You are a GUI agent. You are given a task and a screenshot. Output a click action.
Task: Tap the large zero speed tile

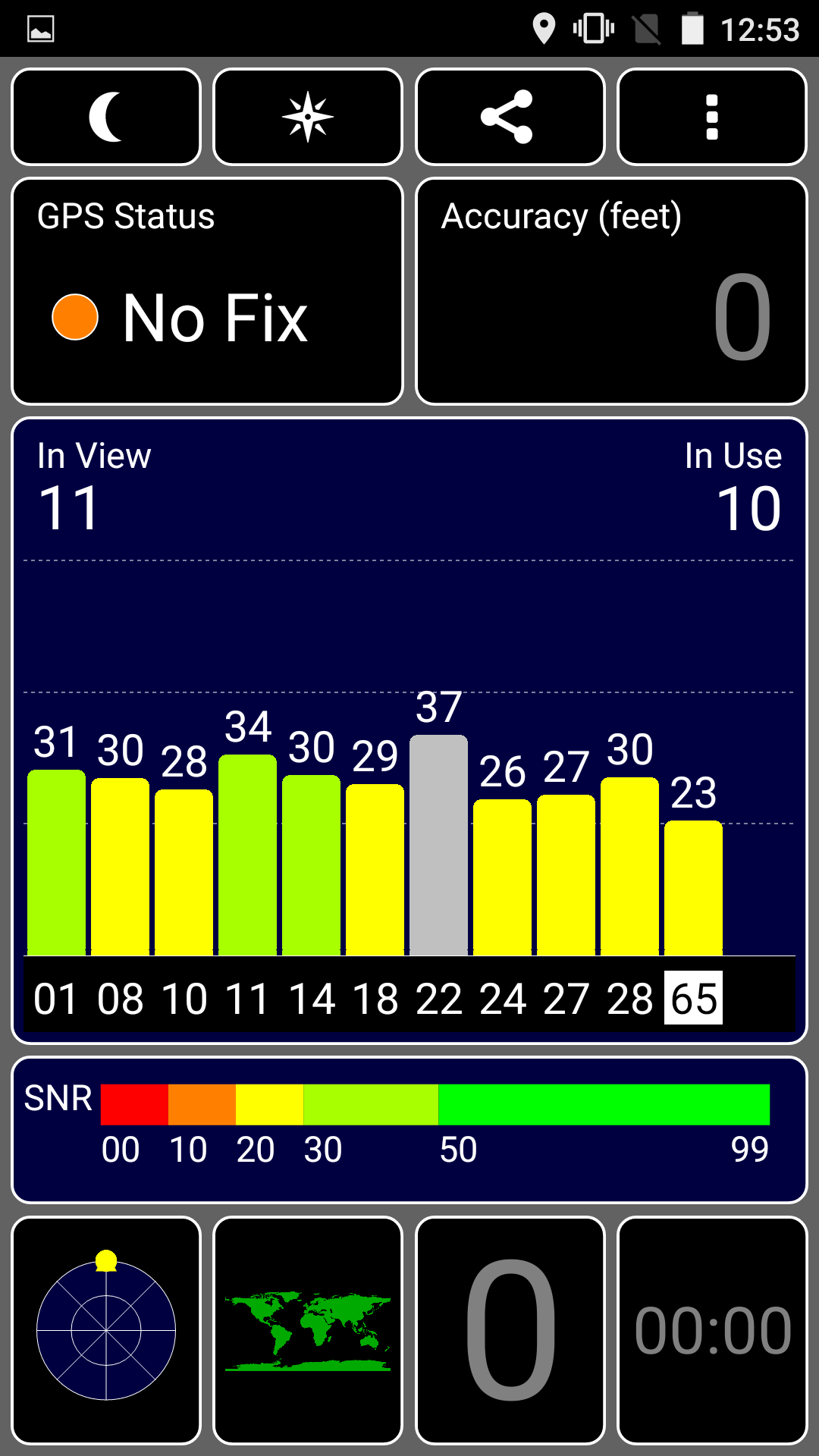(510, 1330)
